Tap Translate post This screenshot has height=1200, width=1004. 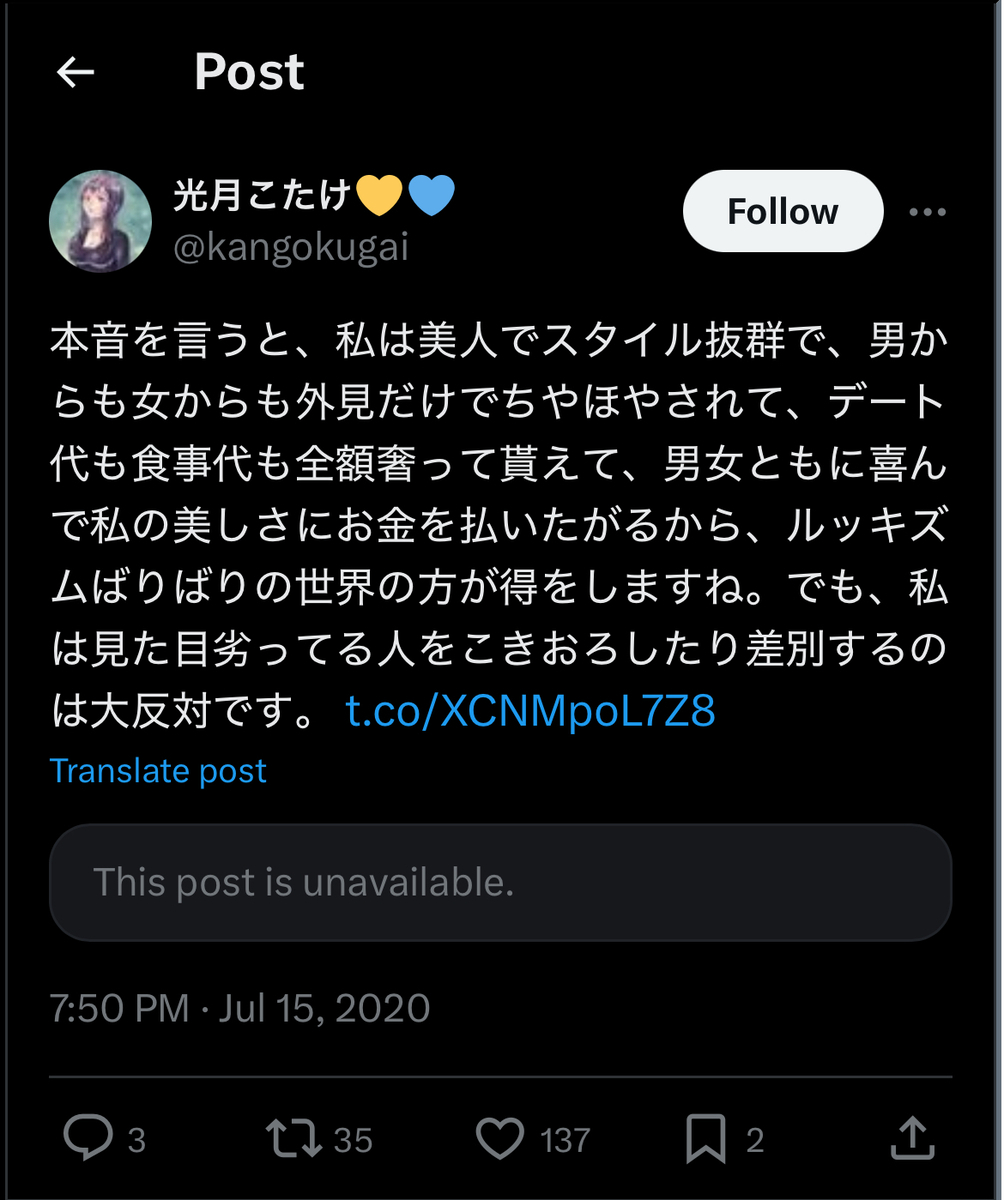(x=158, y=771)
